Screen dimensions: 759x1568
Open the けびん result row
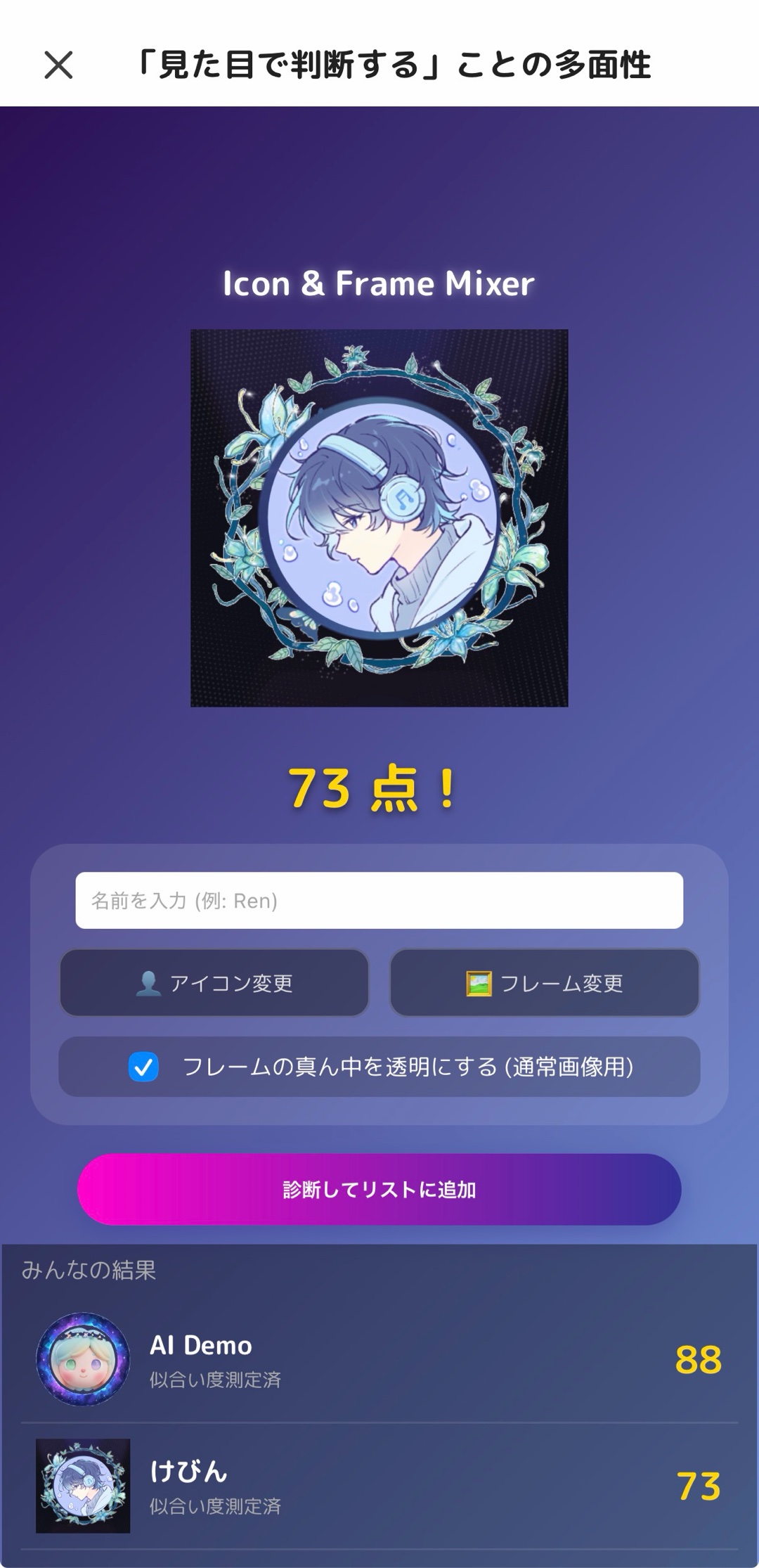click(379, 1485)
